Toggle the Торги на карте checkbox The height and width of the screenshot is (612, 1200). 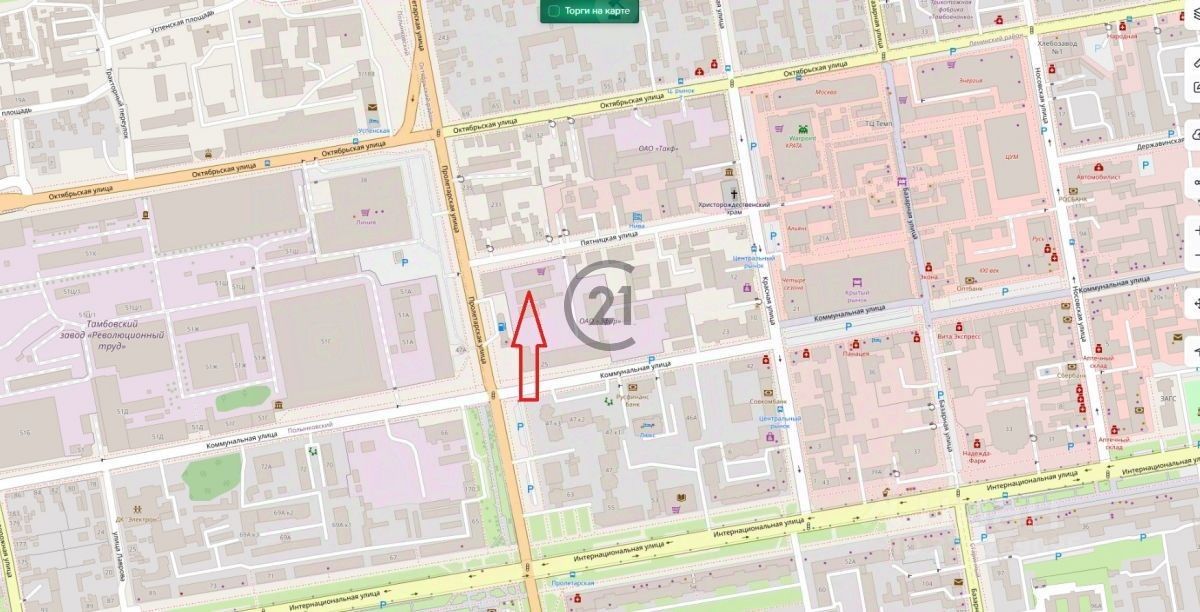553,11
